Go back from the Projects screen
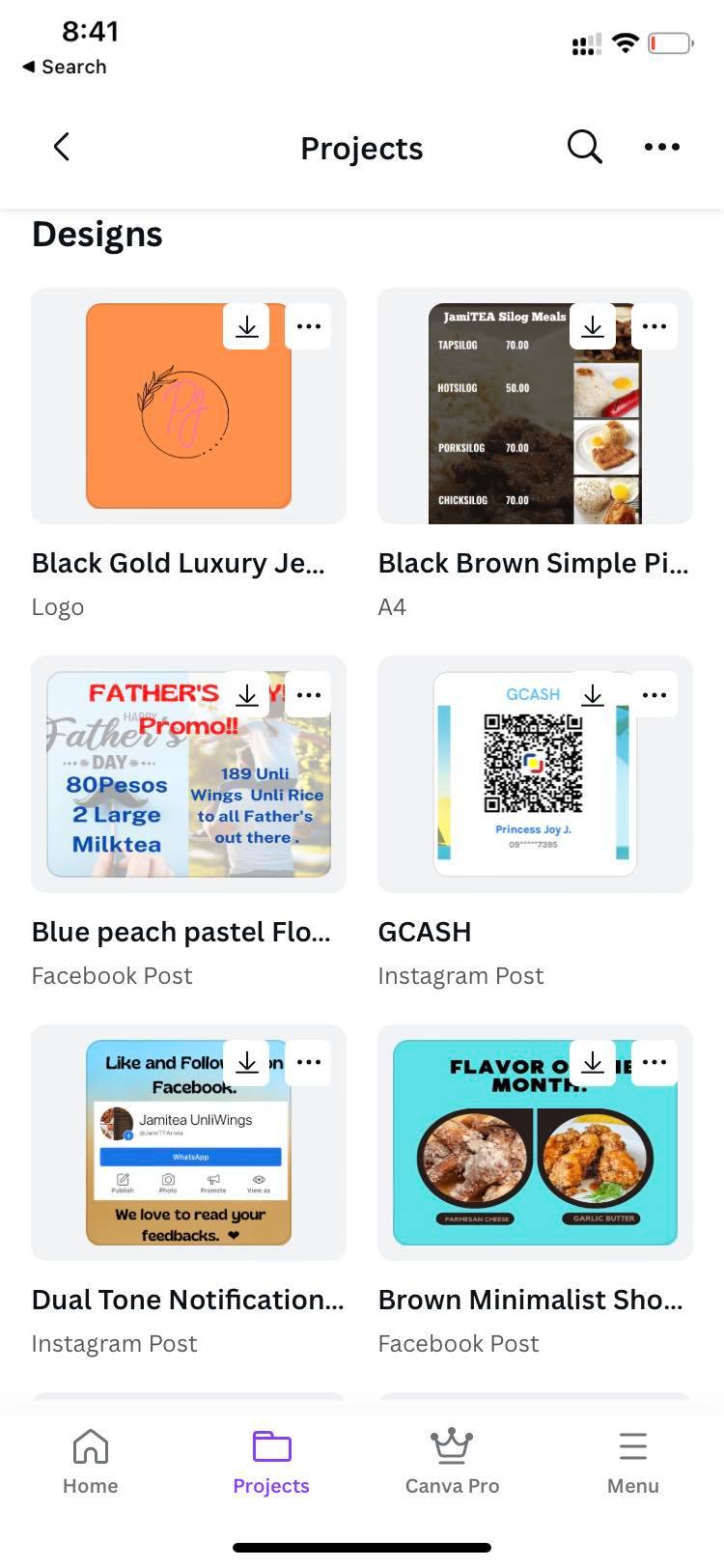 pos(62,147)
